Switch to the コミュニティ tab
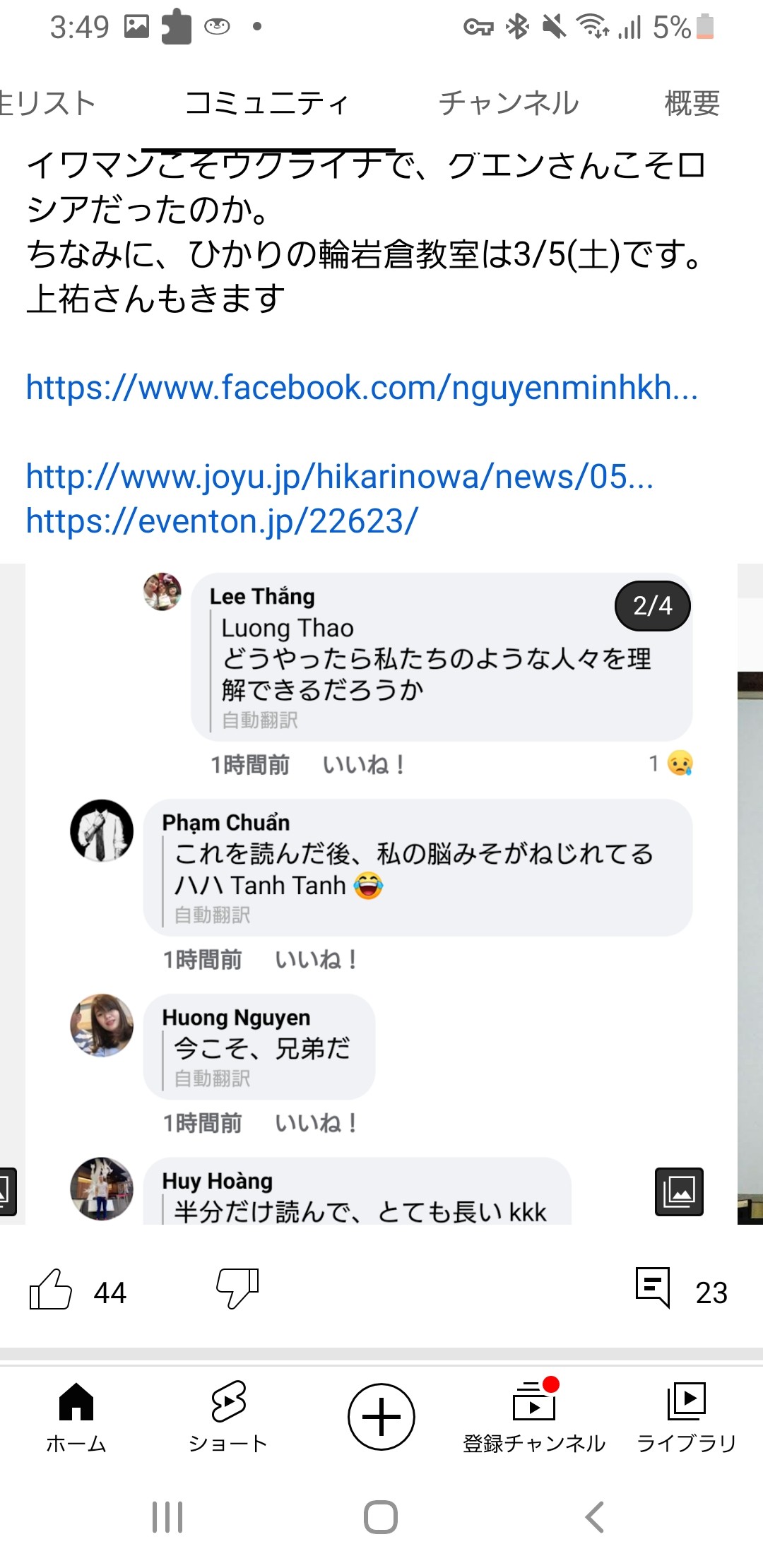 click(x=267, y=104)
